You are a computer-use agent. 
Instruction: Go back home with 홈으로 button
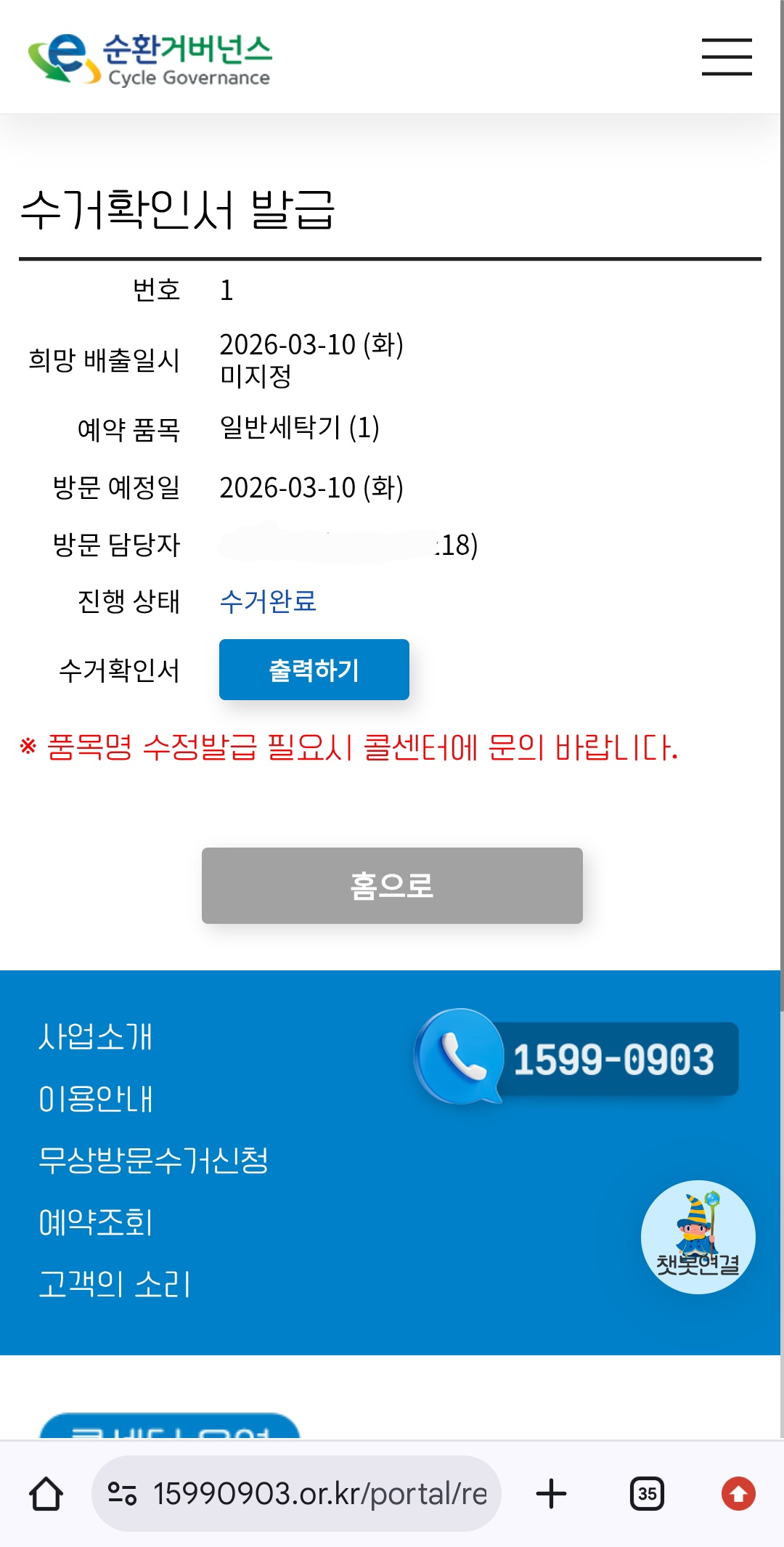(x=392, y=885)
